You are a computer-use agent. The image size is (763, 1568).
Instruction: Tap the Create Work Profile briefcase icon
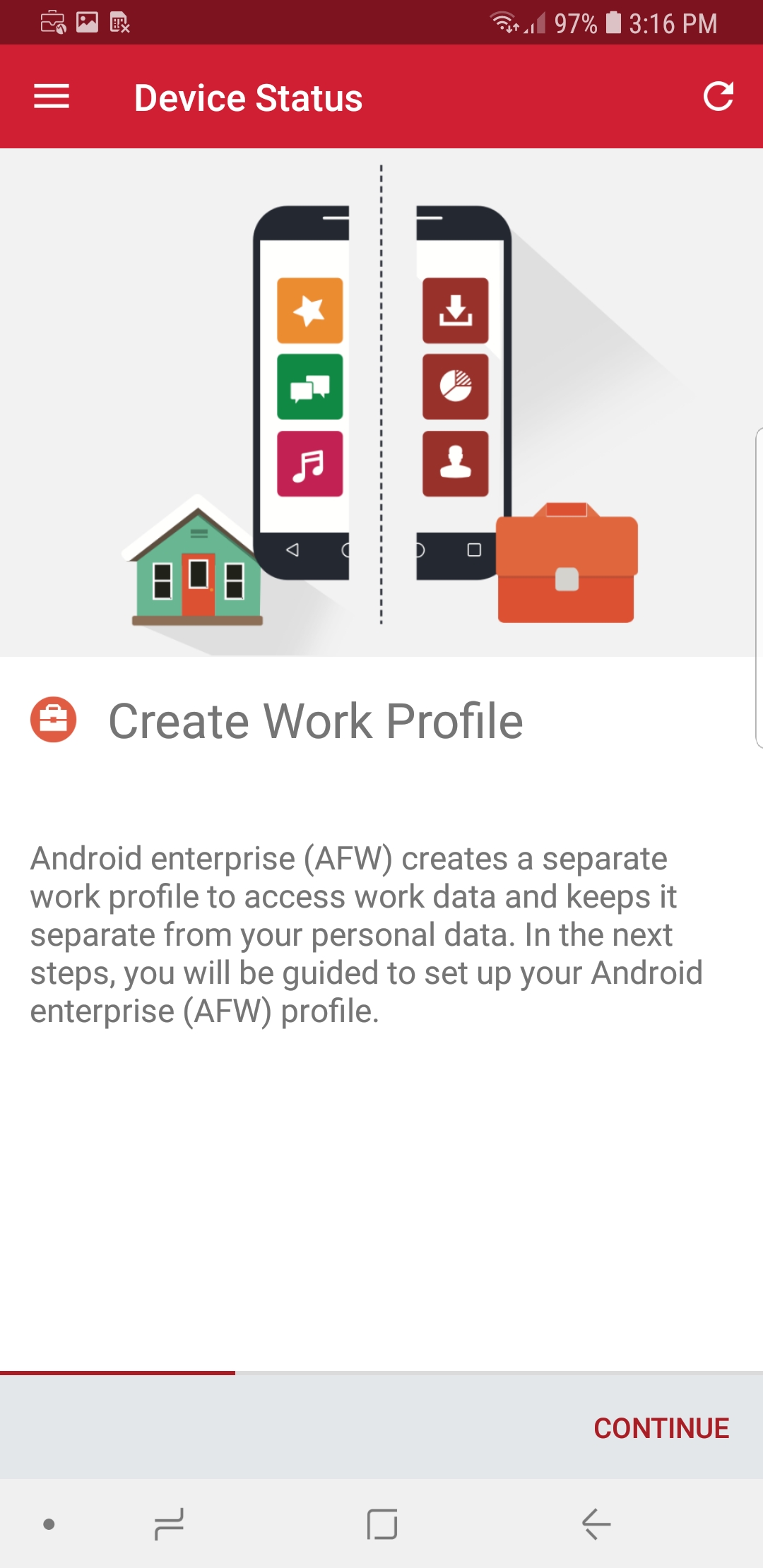pos(52,720)
